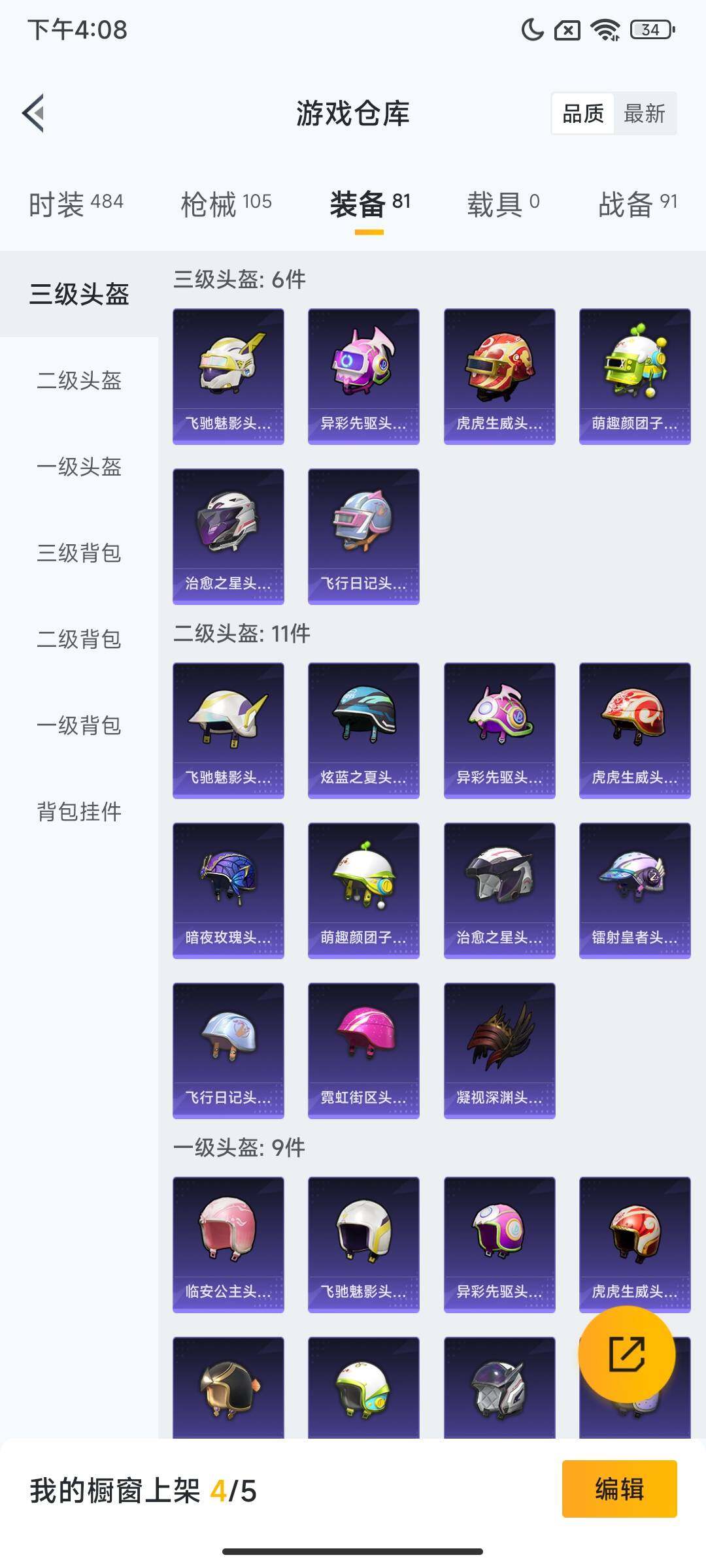Image resolution: width=706 pixels, height=1568 pixels.
Task: Sort items by 最新
Action: pyautogui.click(x=644, y=114)
